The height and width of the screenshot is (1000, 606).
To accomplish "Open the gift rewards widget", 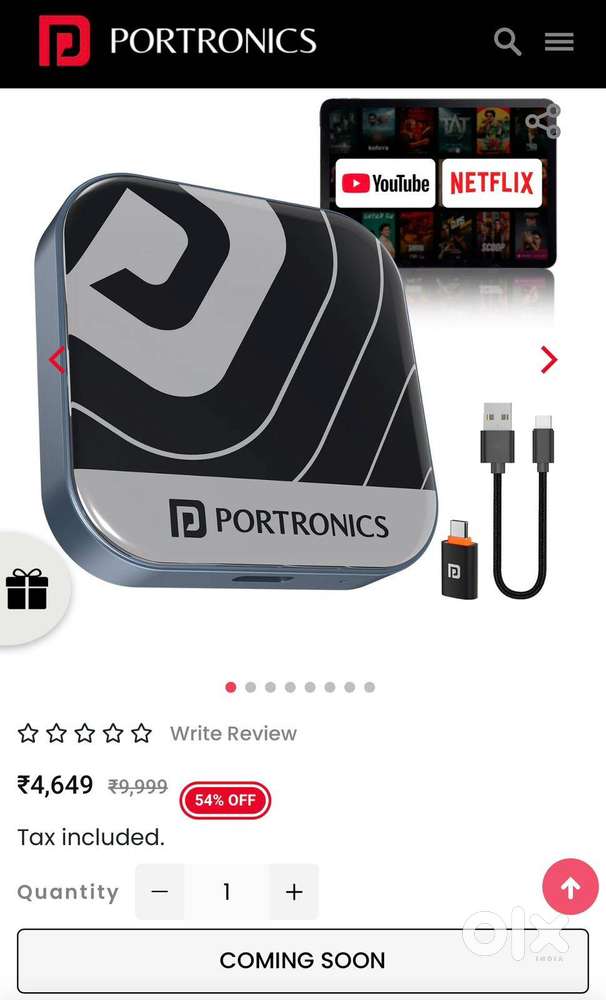I will pos(27,589).
